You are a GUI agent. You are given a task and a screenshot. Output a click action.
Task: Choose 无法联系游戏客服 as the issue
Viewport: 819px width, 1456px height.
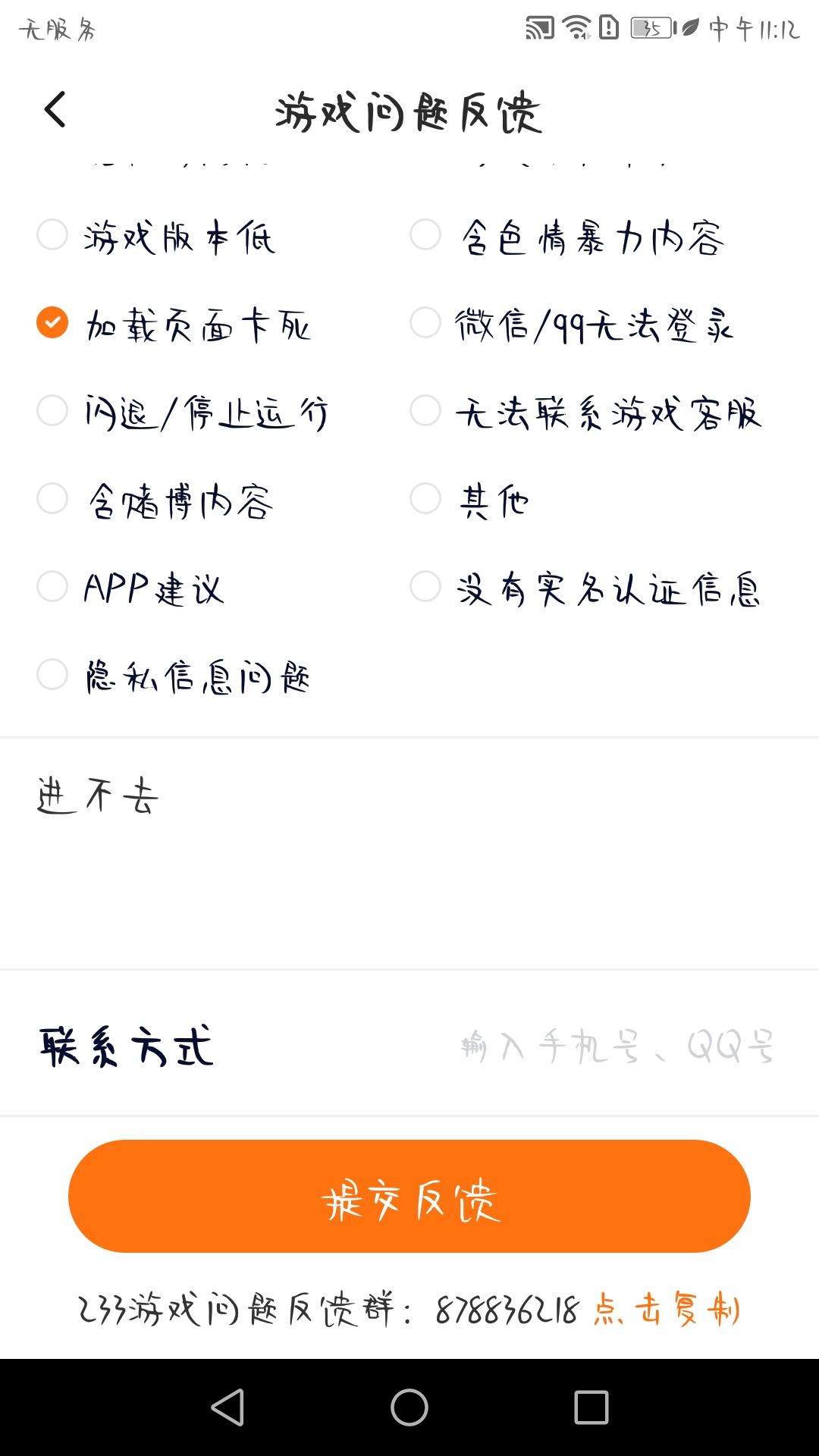(425, 411)
